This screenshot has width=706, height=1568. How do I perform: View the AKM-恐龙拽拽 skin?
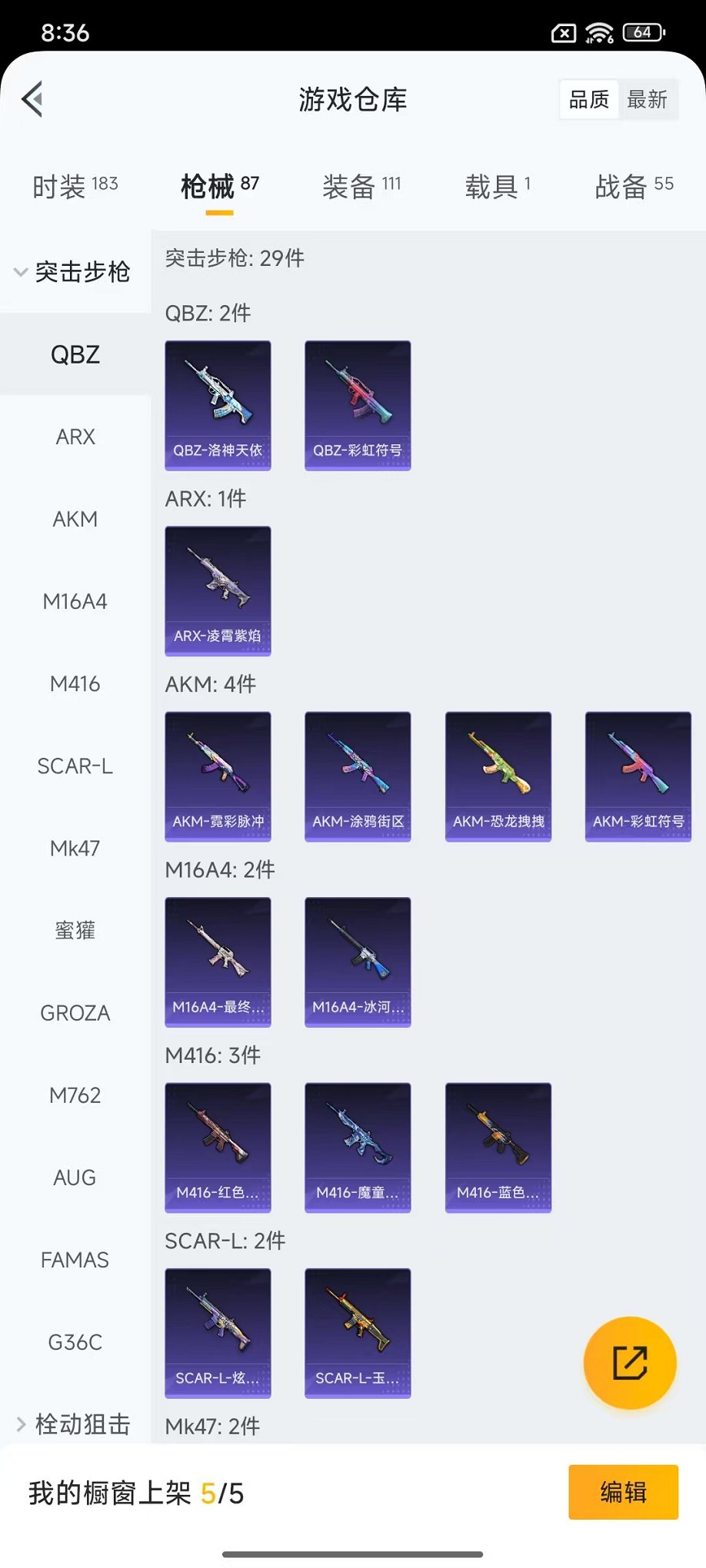(498, 776)
